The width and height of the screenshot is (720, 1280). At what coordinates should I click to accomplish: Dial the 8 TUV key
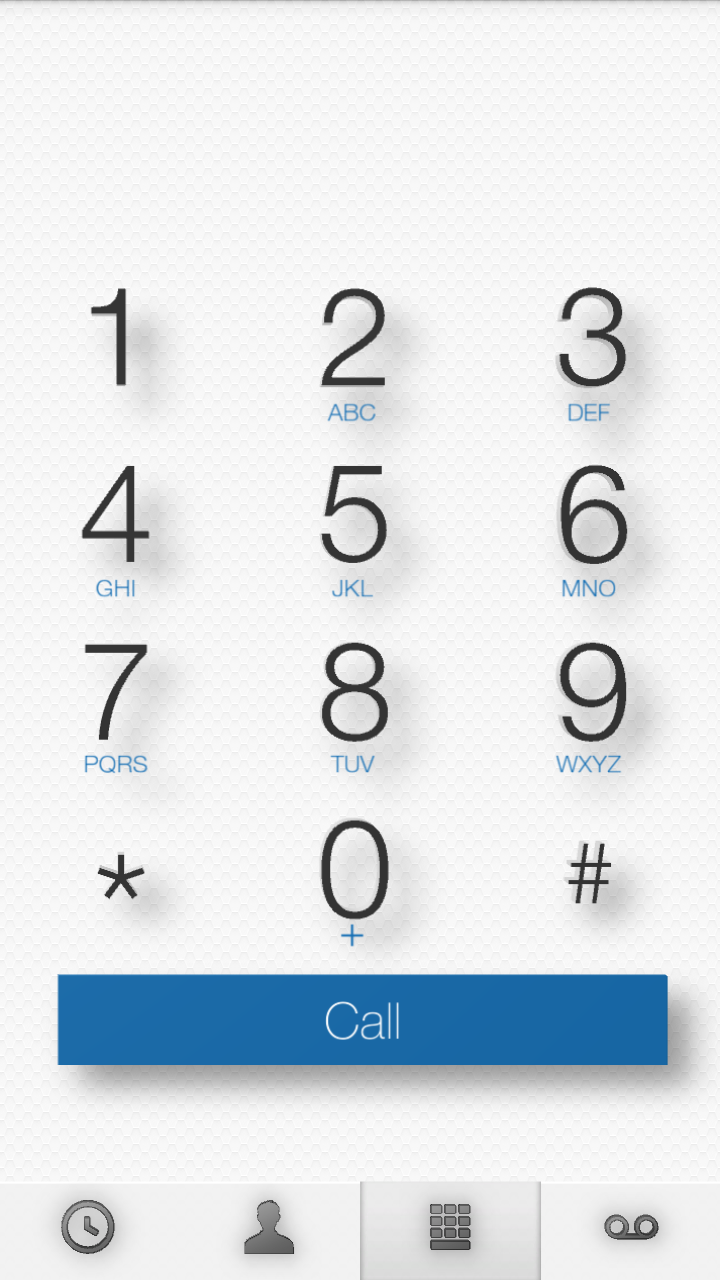point(352,705)
